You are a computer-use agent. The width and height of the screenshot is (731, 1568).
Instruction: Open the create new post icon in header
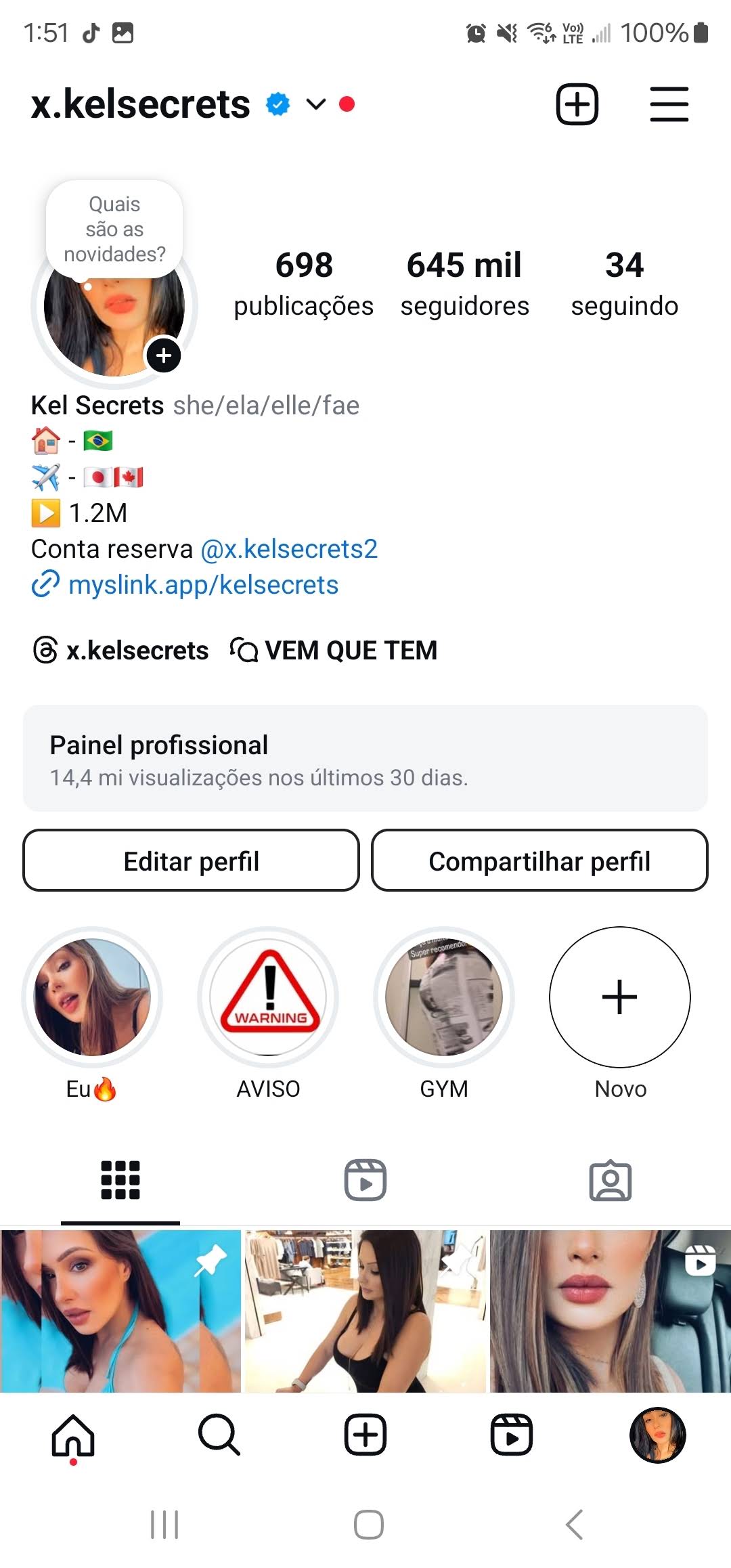pos(577,104)
